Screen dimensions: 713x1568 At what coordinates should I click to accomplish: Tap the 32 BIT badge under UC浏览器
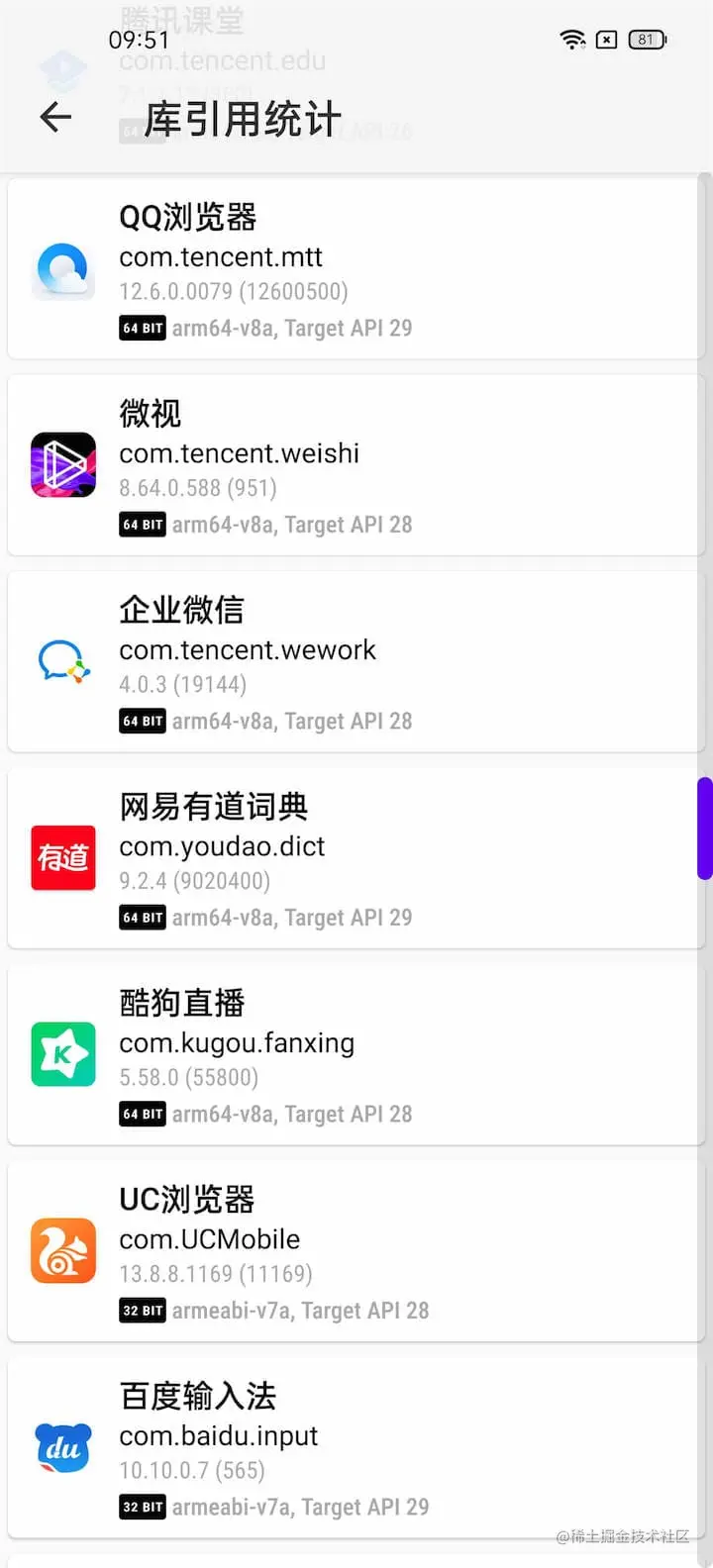coord(142,1310)
